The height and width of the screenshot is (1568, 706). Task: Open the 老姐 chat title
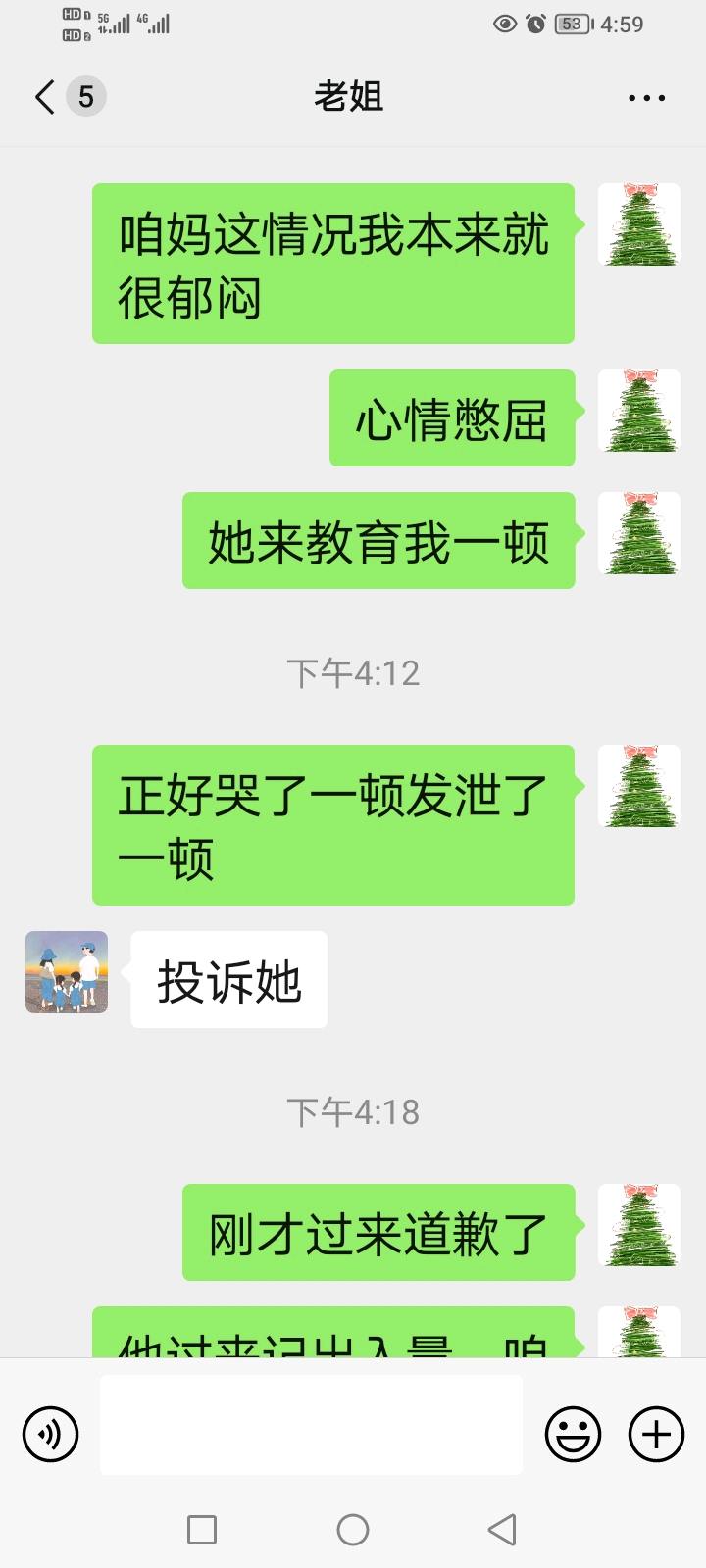pyautogui.click(x=353, y=96)
